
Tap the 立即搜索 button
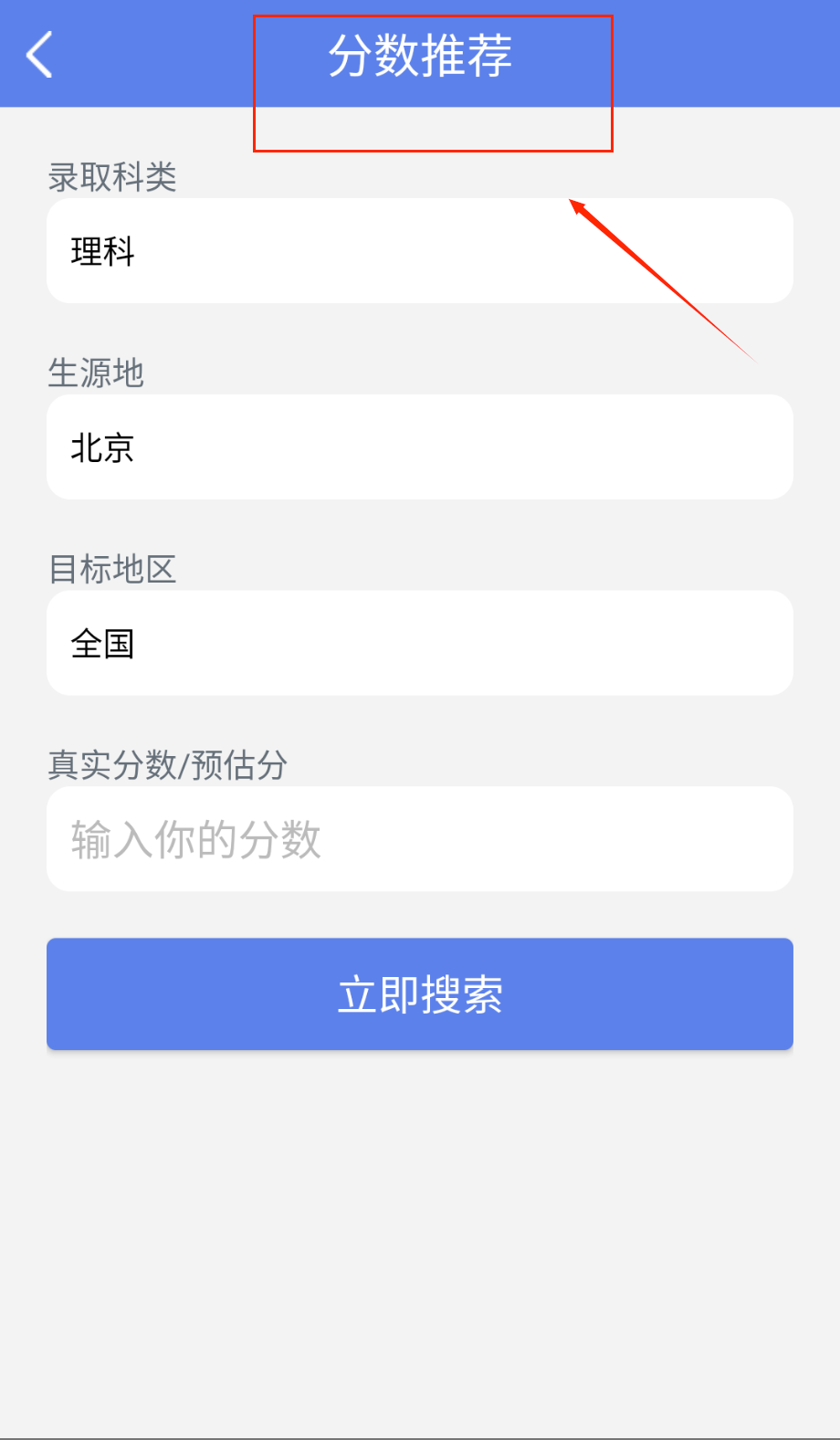click(x=419, y=993)
